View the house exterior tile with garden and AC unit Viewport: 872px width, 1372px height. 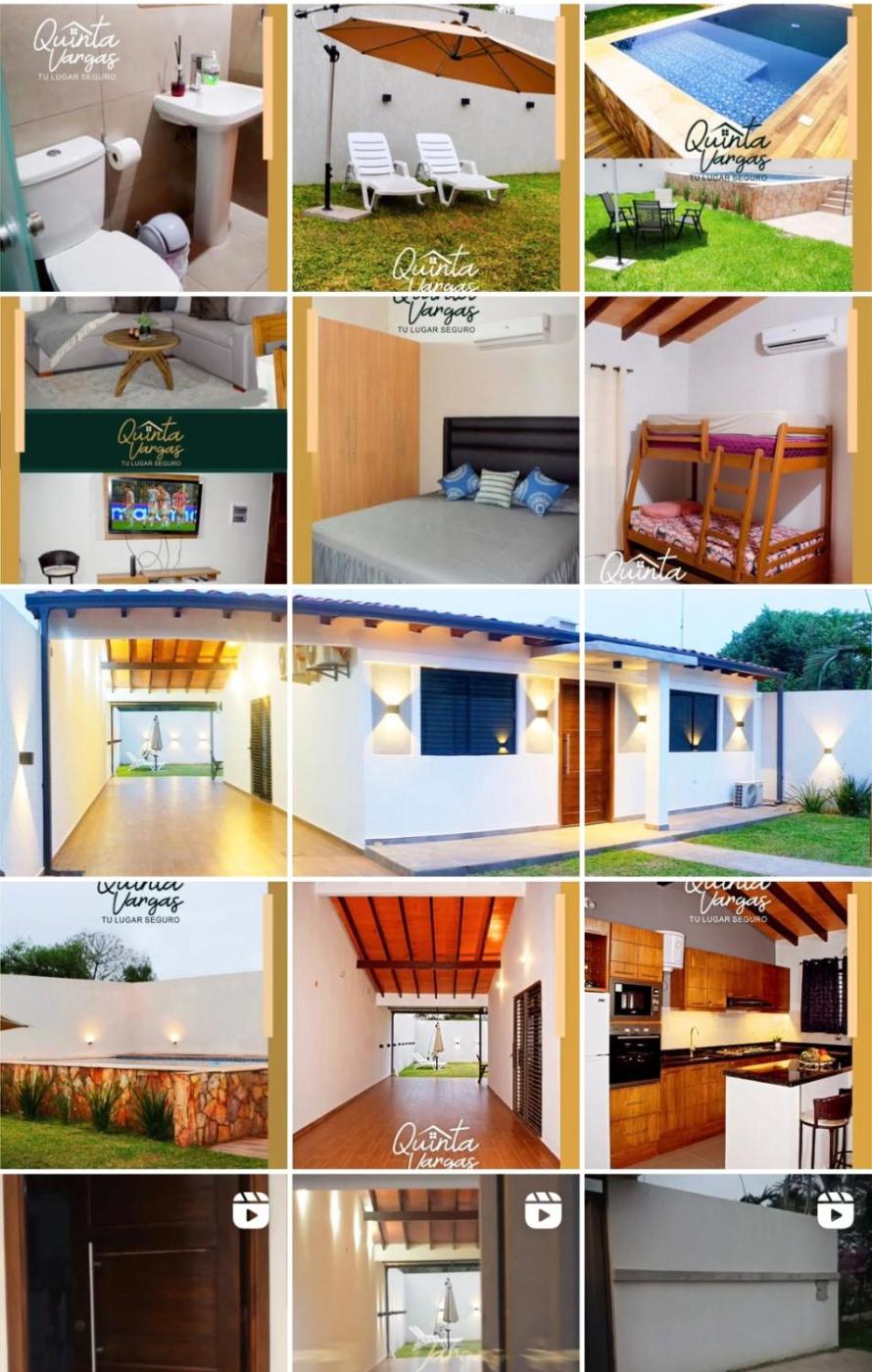point(727,732)
